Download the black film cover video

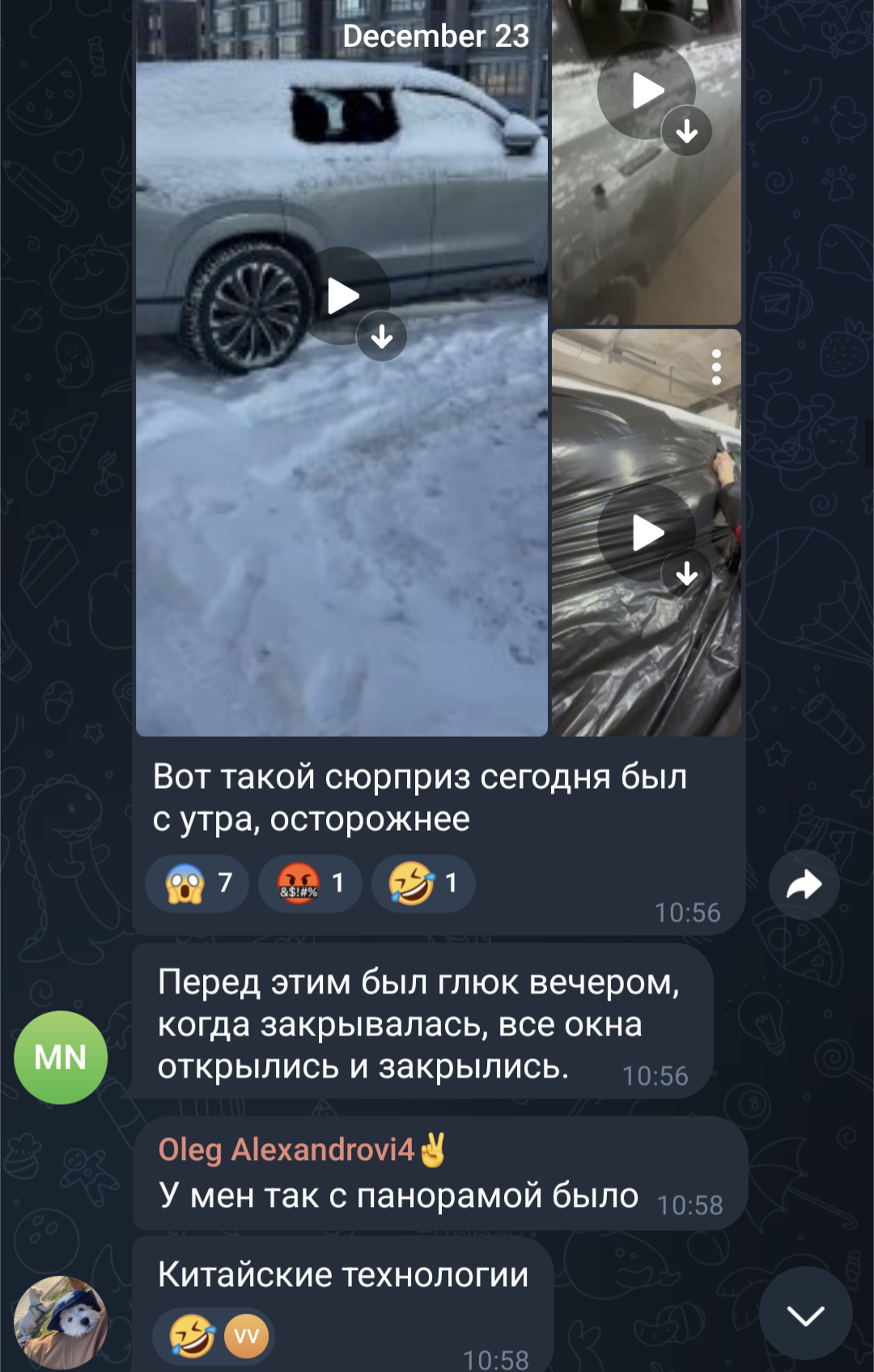click(x=687, y=574)
